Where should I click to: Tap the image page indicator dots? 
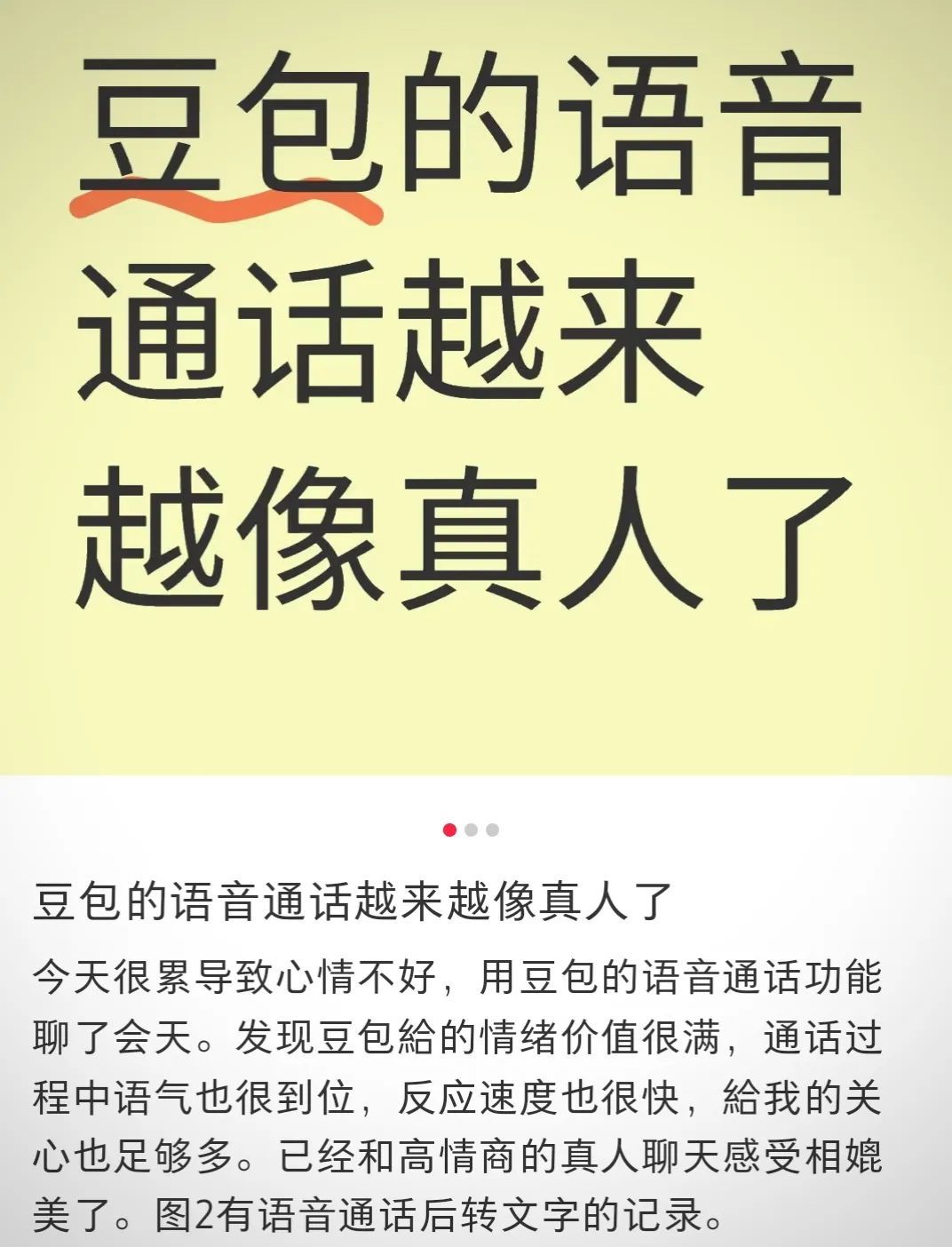pyautogui.click(x=471, y=830)
